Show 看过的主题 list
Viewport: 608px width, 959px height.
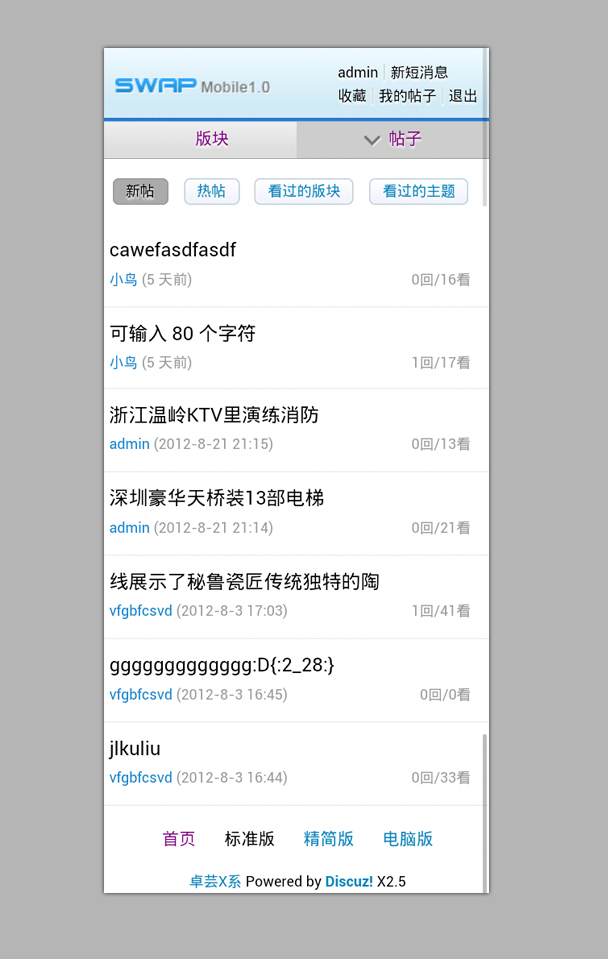tap(418, 191)
